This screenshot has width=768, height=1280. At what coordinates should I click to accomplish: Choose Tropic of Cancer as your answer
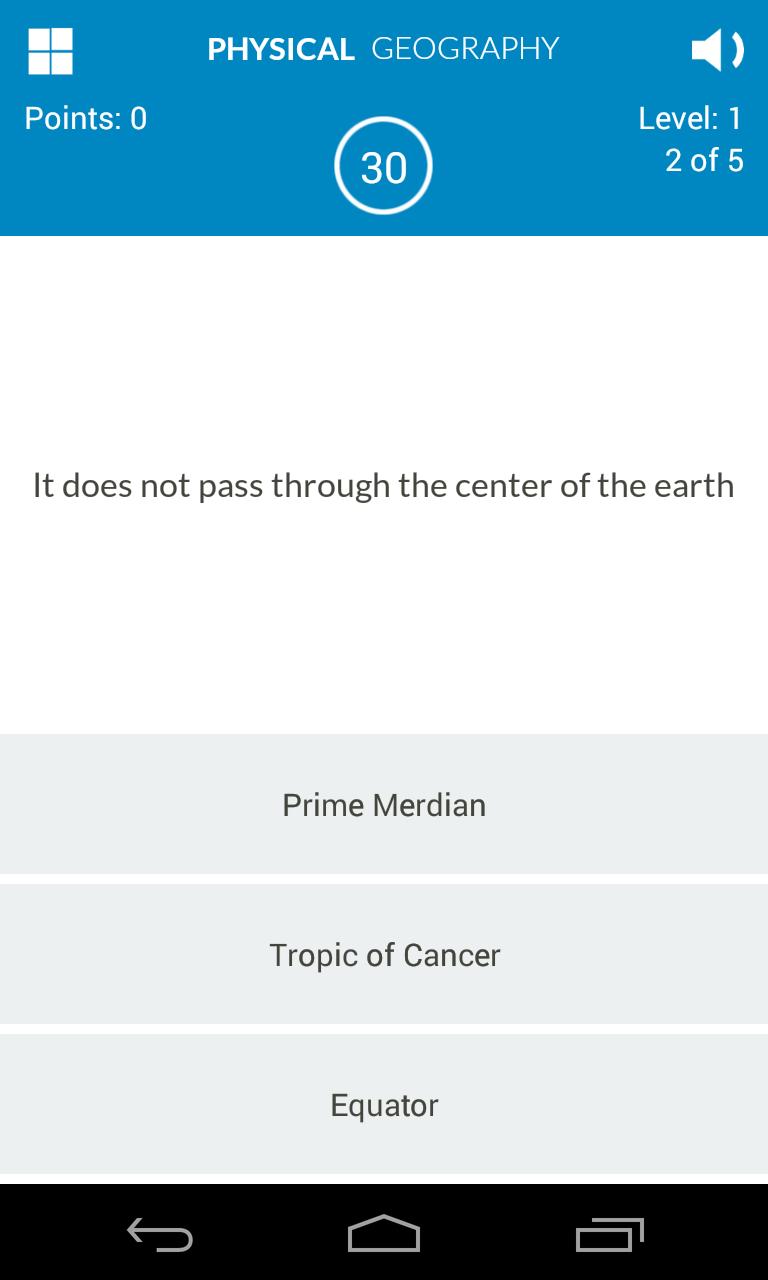[384, 954]
